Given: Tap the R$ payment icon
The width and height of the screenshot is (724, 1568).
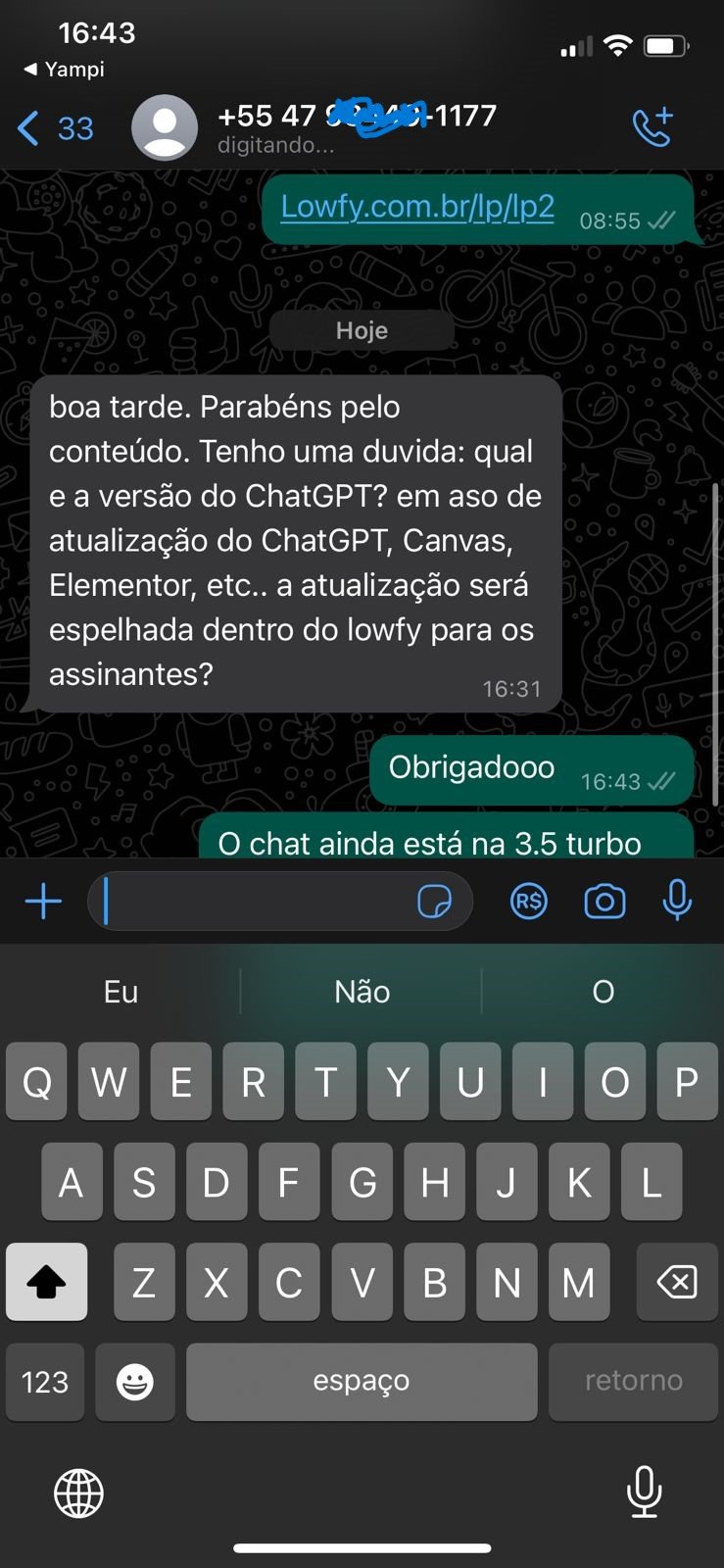Looking at the screenshot, I should 528,901.
